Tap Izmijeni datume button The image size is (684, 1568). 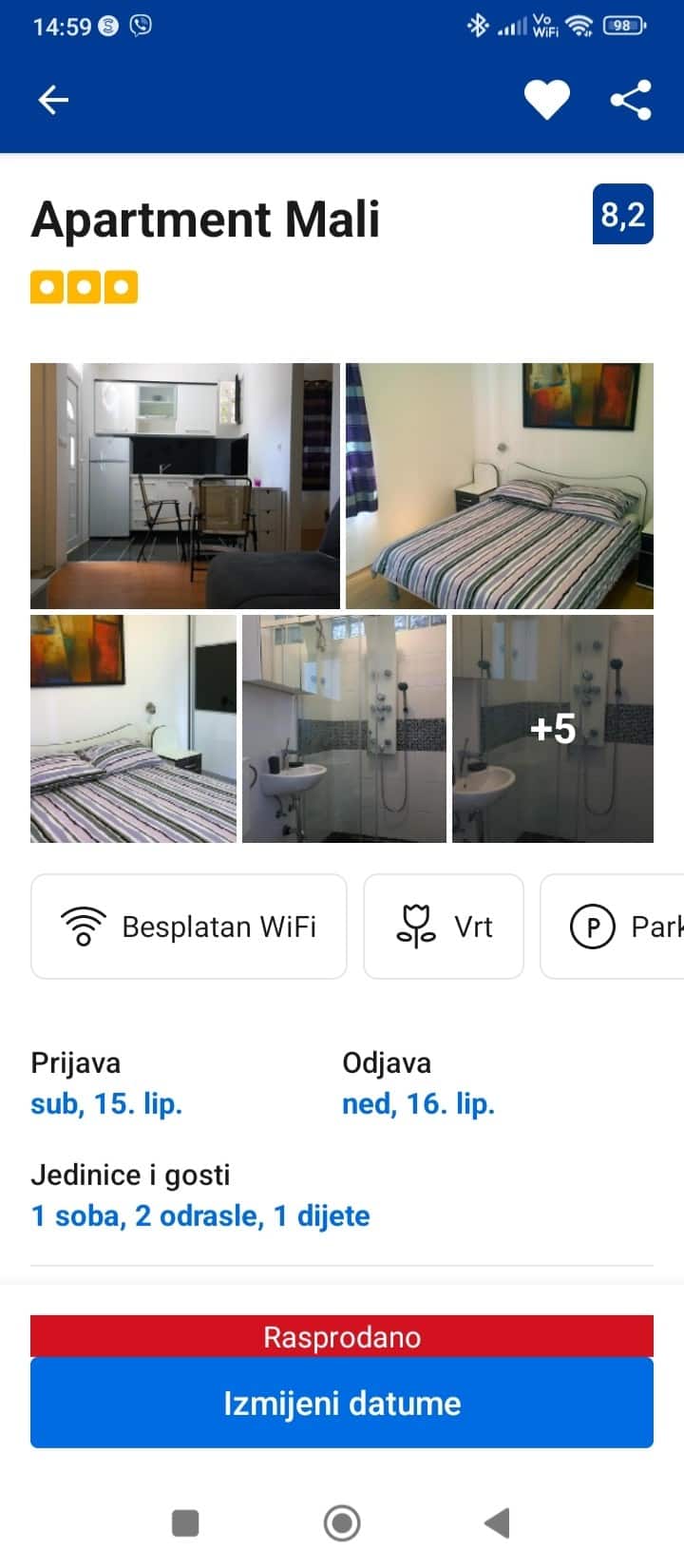(x=342, y=1403)
